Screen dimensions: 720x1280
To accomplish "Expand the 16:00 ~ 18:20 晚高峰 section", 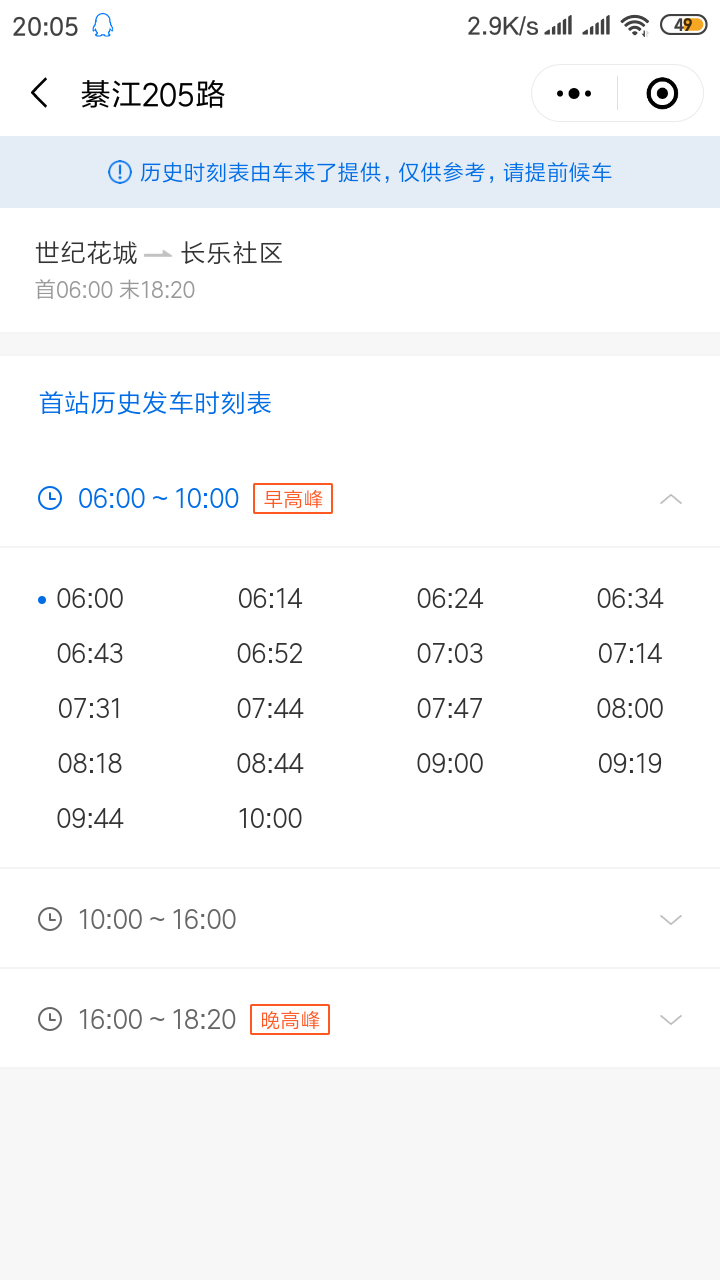I will pyautogui.click(x=671, y=1019).
